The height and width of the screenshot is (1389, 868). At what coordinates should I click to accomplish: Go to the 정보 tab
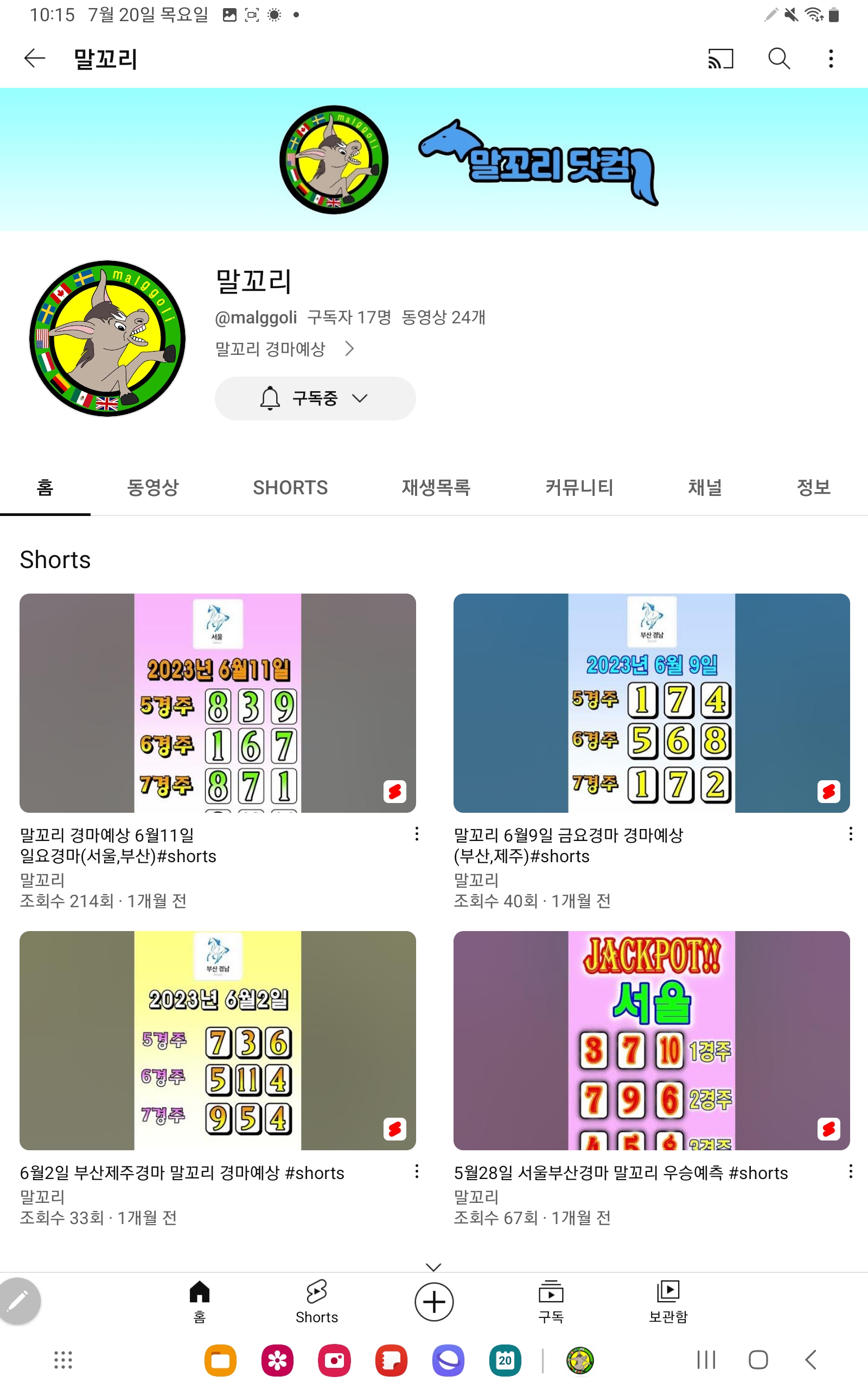point(813,487)
